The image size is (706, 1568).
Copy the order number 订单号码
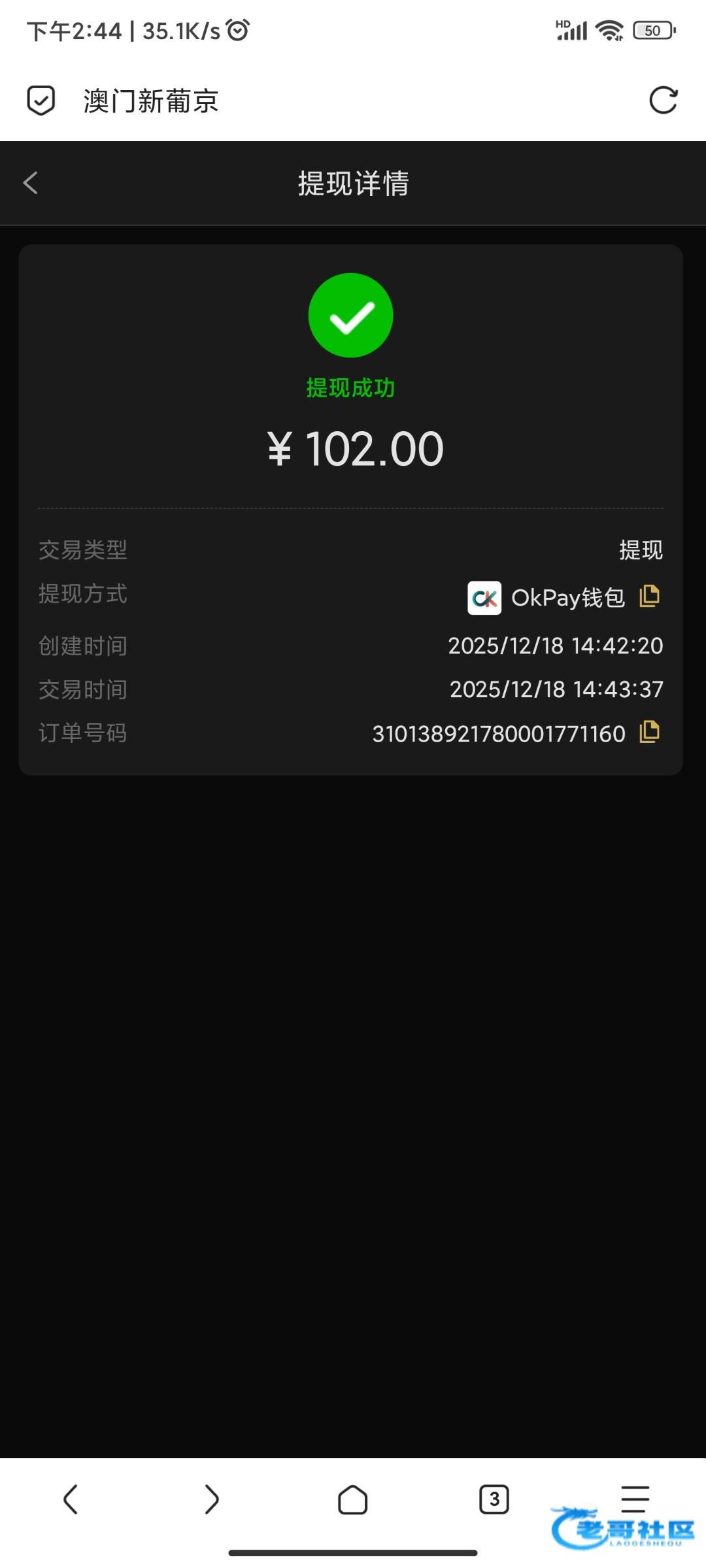[649, 732]
